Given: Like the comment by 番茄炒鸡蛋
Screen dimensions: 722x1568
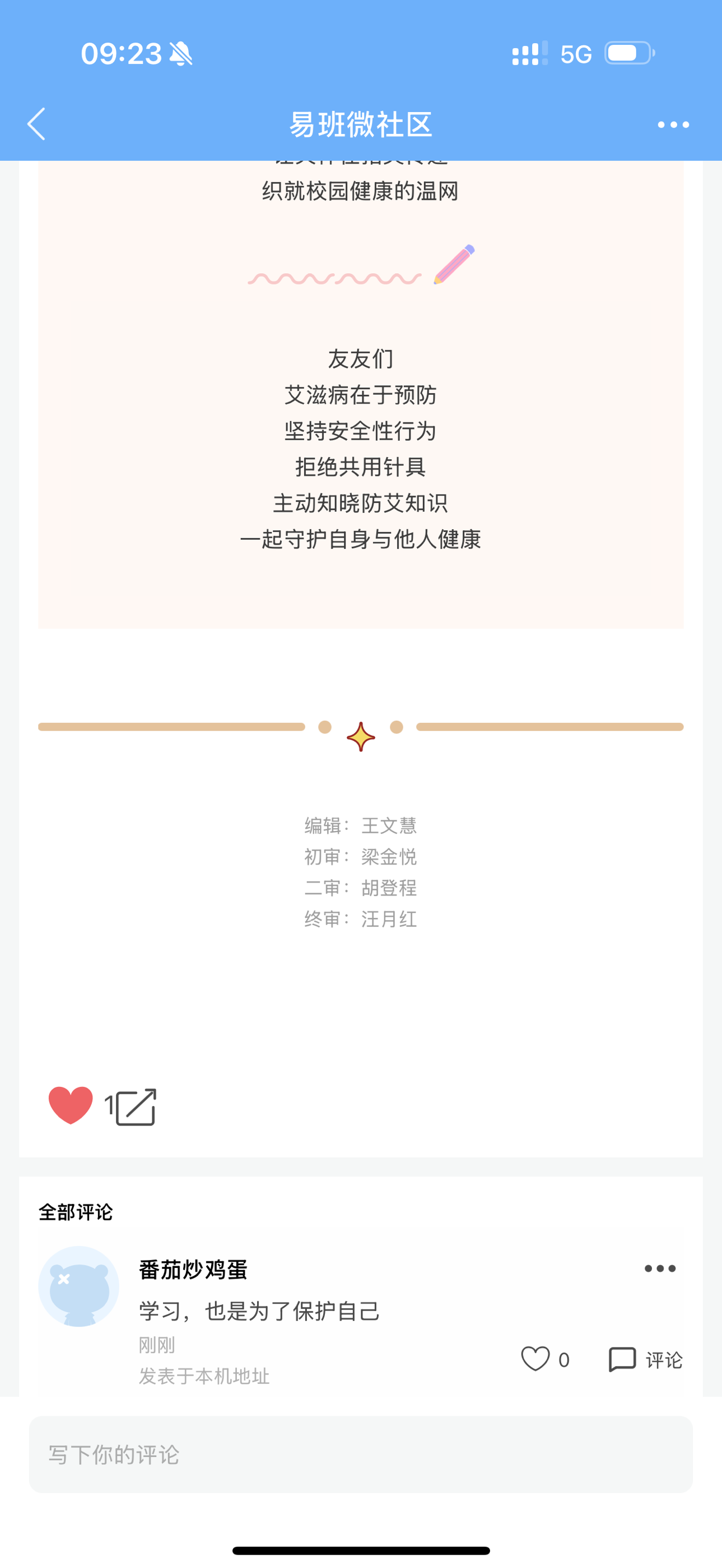Looking at the screenshot, I should click(535, 1359).
